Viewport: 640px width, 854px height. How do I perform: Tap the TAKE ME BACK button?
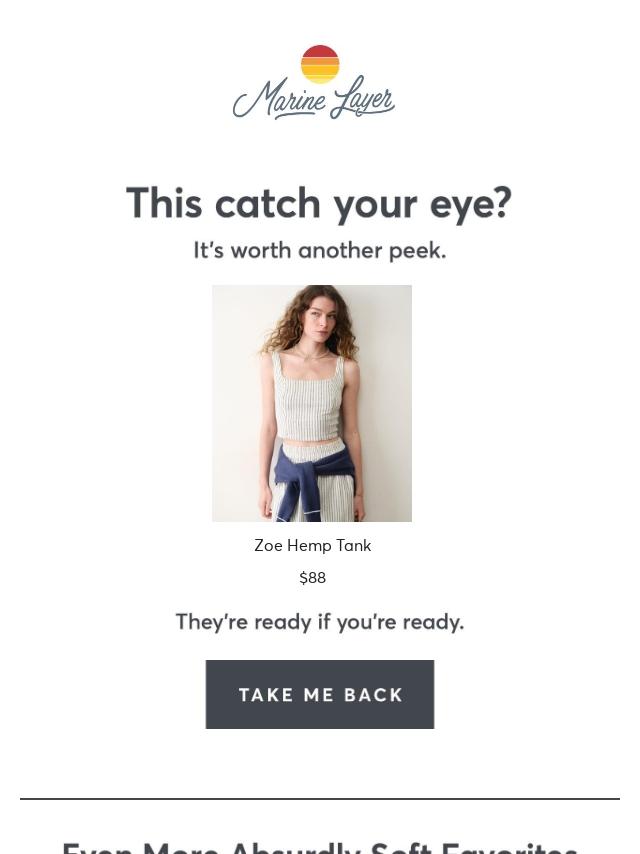320,694
